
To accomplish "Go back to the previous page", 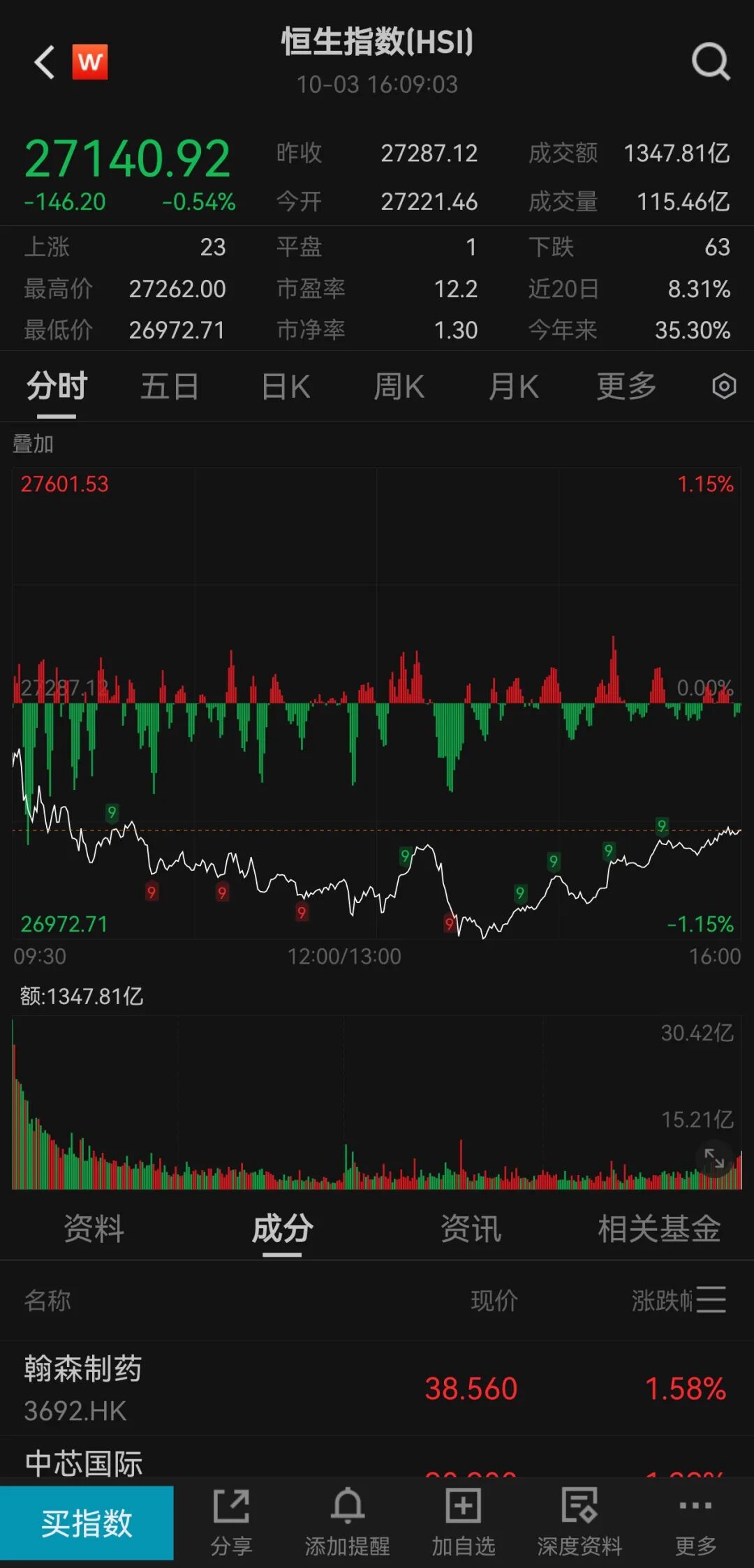I will click(x=45, y=62).
